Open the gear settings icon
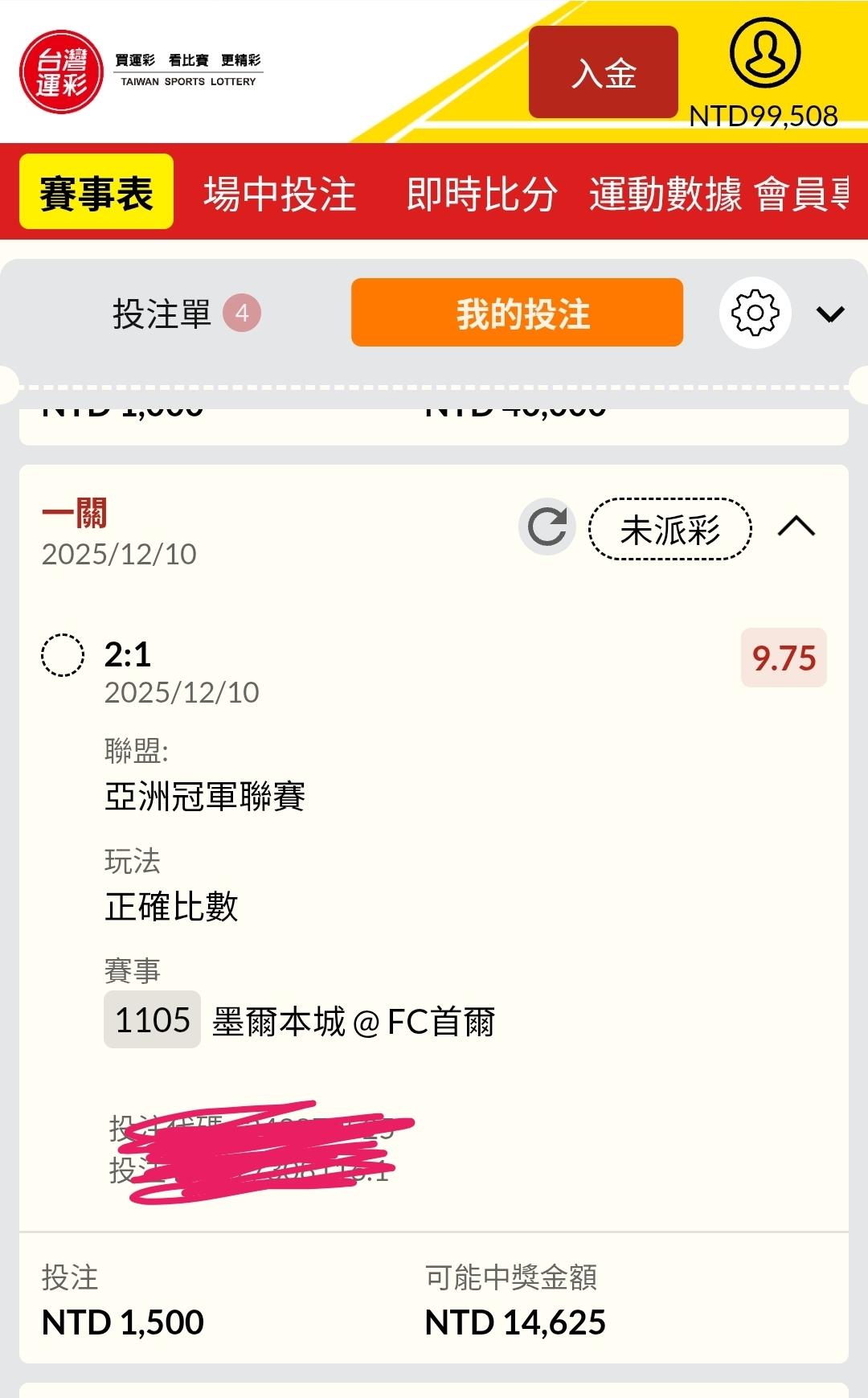This screenshot has height=1398, width=868. click(755, 313)
